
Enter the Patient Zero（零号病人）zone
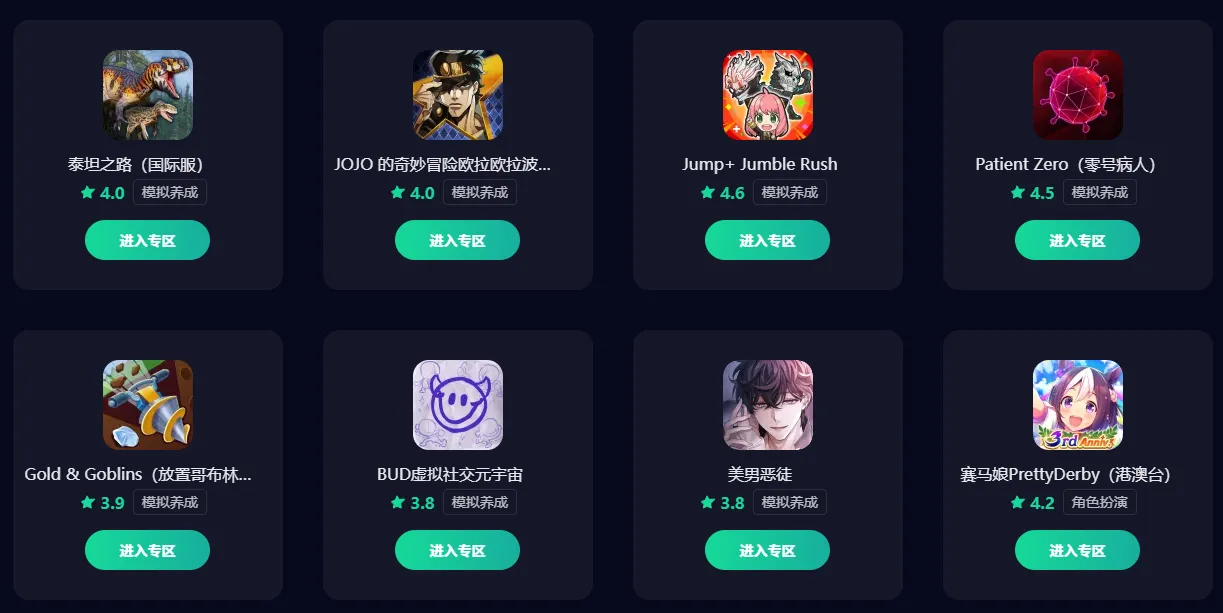(x=1077, y=240)
